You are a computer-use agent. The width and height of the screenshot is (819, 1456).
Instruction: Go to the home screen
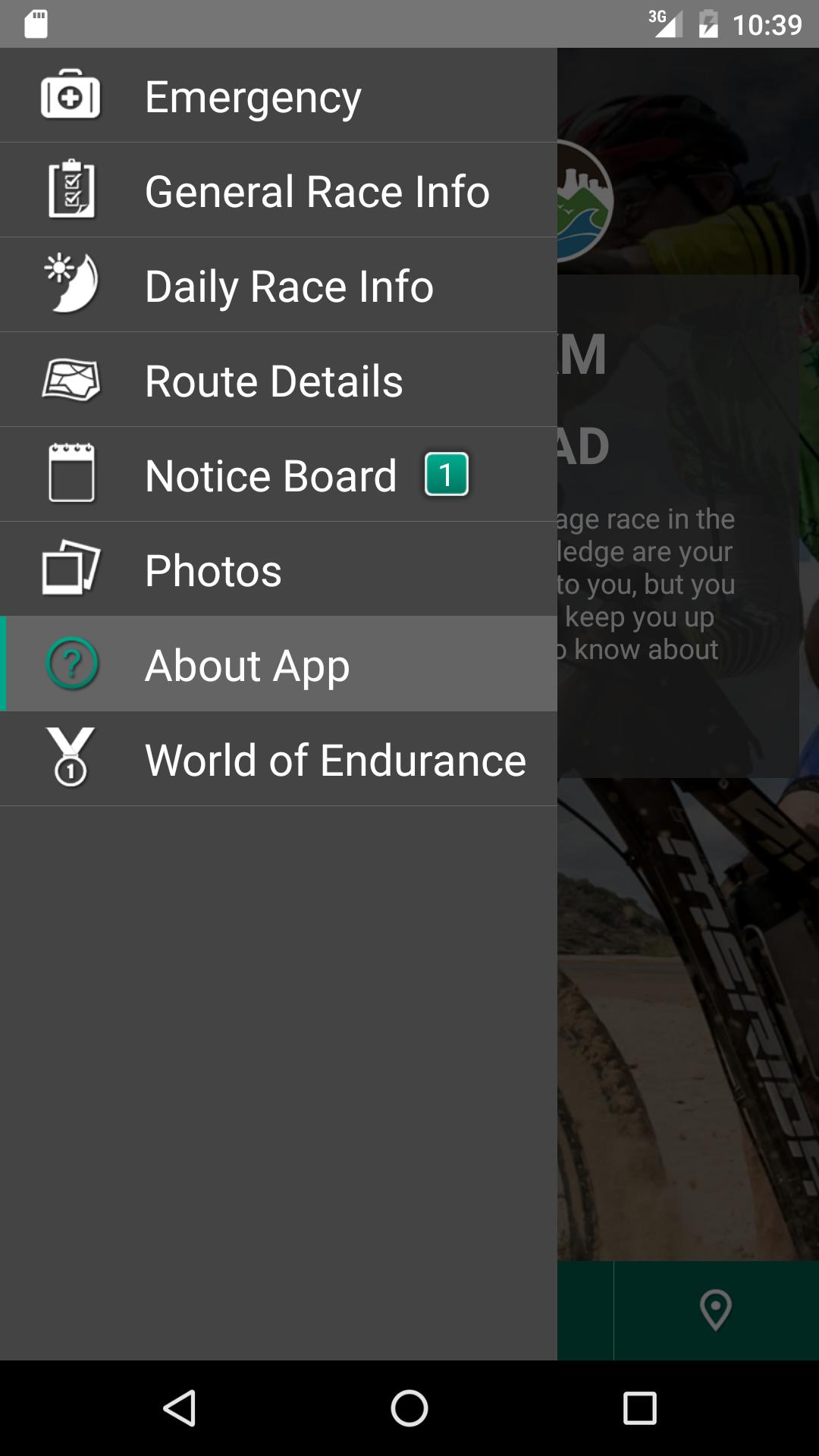coord(409,1408)
